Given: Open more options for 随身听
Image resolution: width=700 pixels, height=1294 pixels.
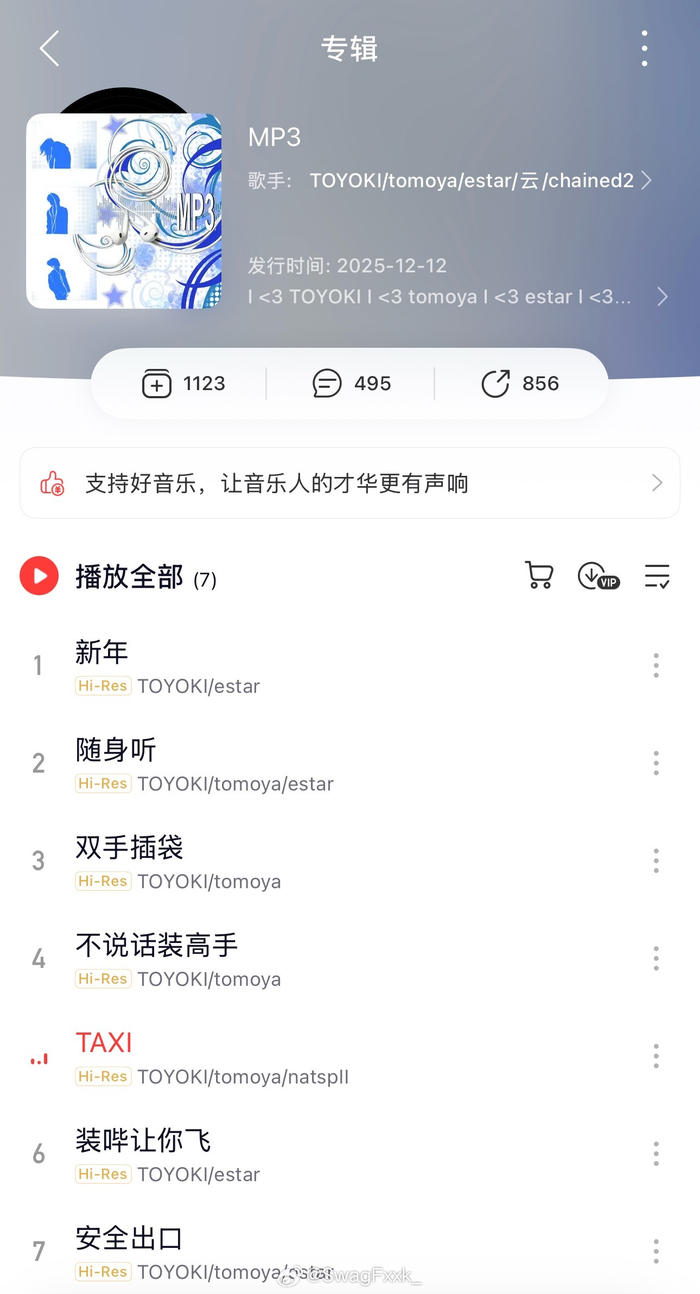Looking at the screenshot, I should click(656, 763).
